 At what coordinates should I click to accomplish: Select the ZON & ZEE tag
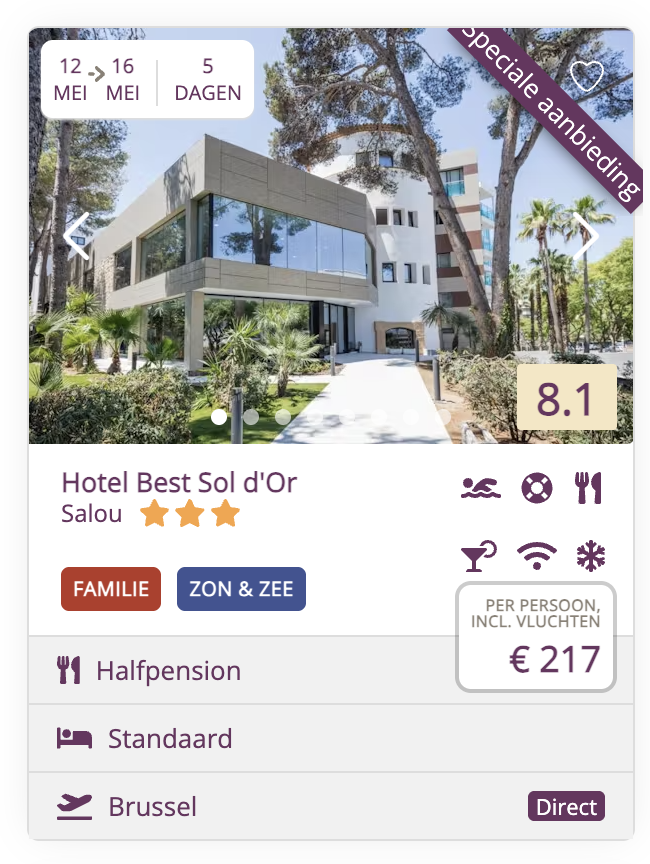point(241,589)
